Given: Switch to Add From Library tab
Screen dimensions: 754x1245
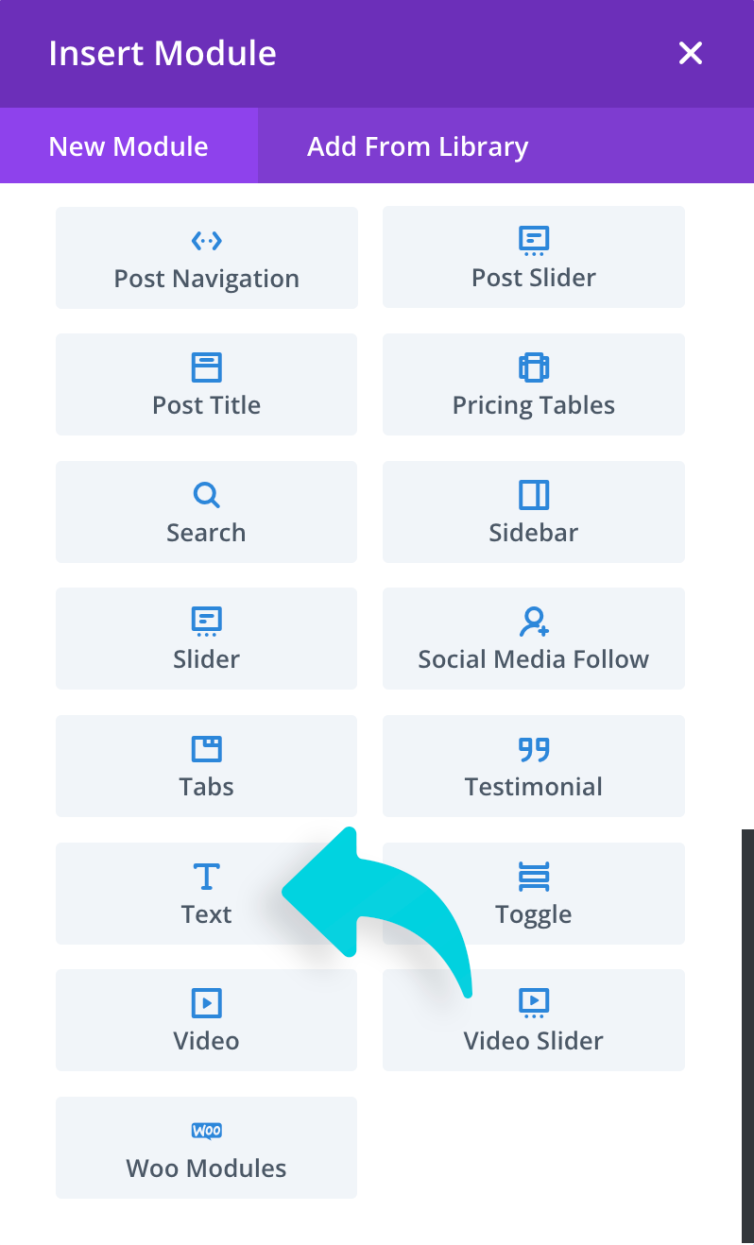Looking at the screenshot, I should coord(417,146).
